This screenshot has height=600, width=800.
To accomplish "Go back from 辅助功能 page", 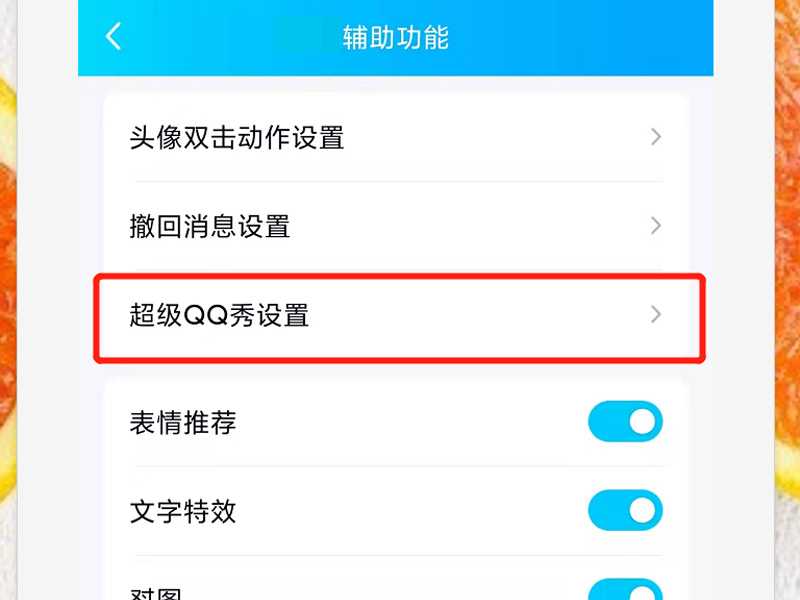I will [113, 37].
